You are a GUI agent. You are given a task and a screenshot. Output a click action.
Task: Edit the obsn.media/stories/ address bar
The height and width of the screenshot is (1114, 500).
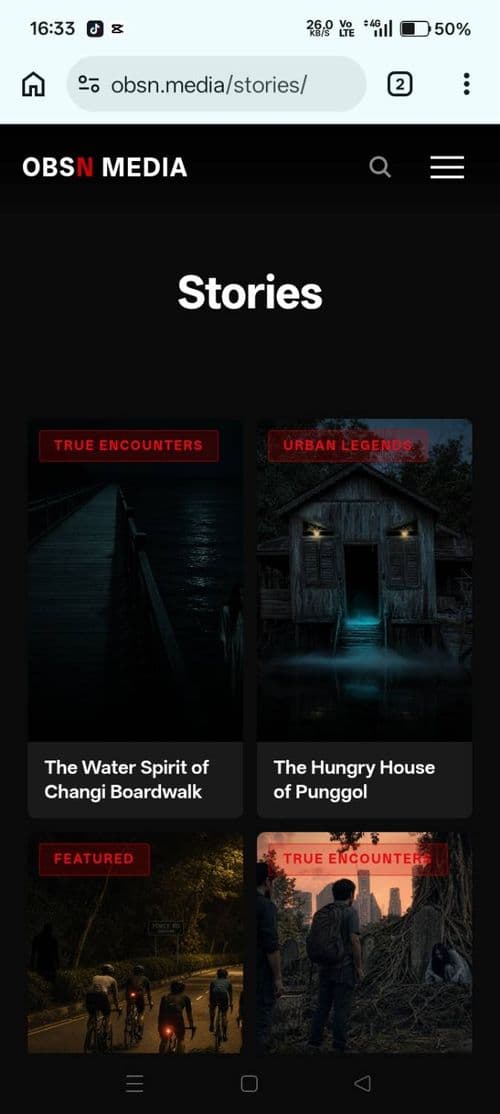tap(217, 85)
